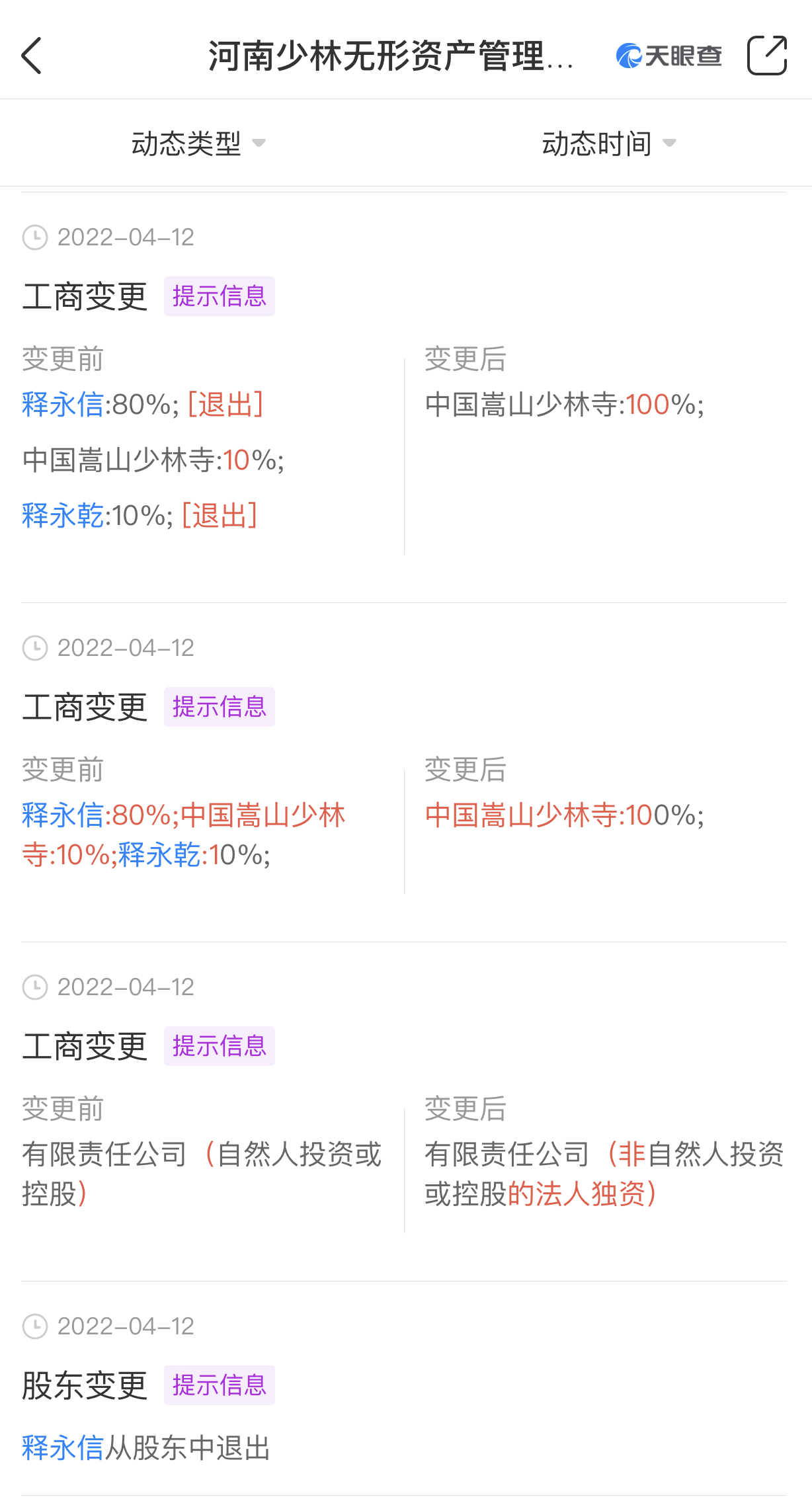Open 释永乾 link with 10% [退出]
812x1503 pixels.
pos(63,515)
